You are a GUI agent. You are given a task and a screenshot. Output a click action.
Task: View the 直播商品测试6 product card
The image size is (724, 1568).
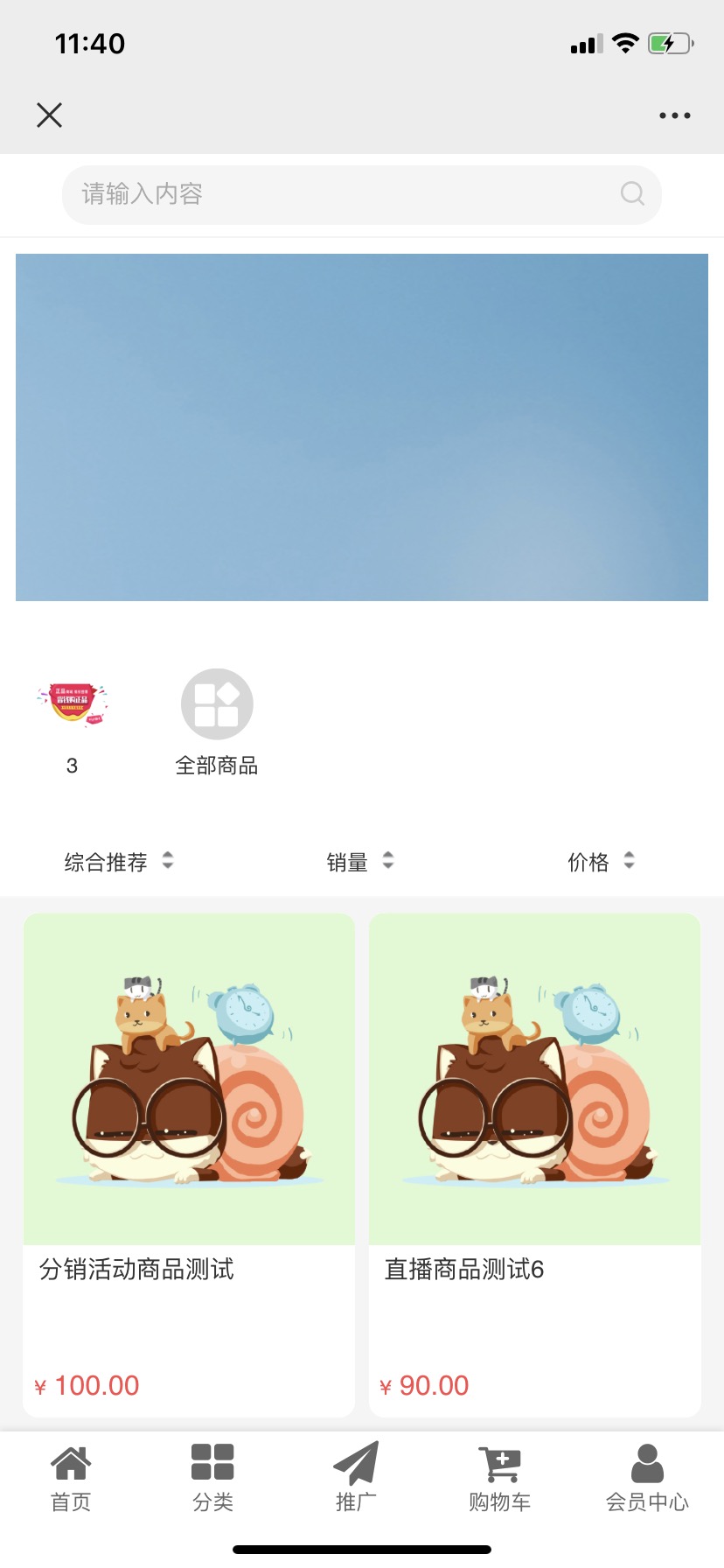coord(535,1164)
